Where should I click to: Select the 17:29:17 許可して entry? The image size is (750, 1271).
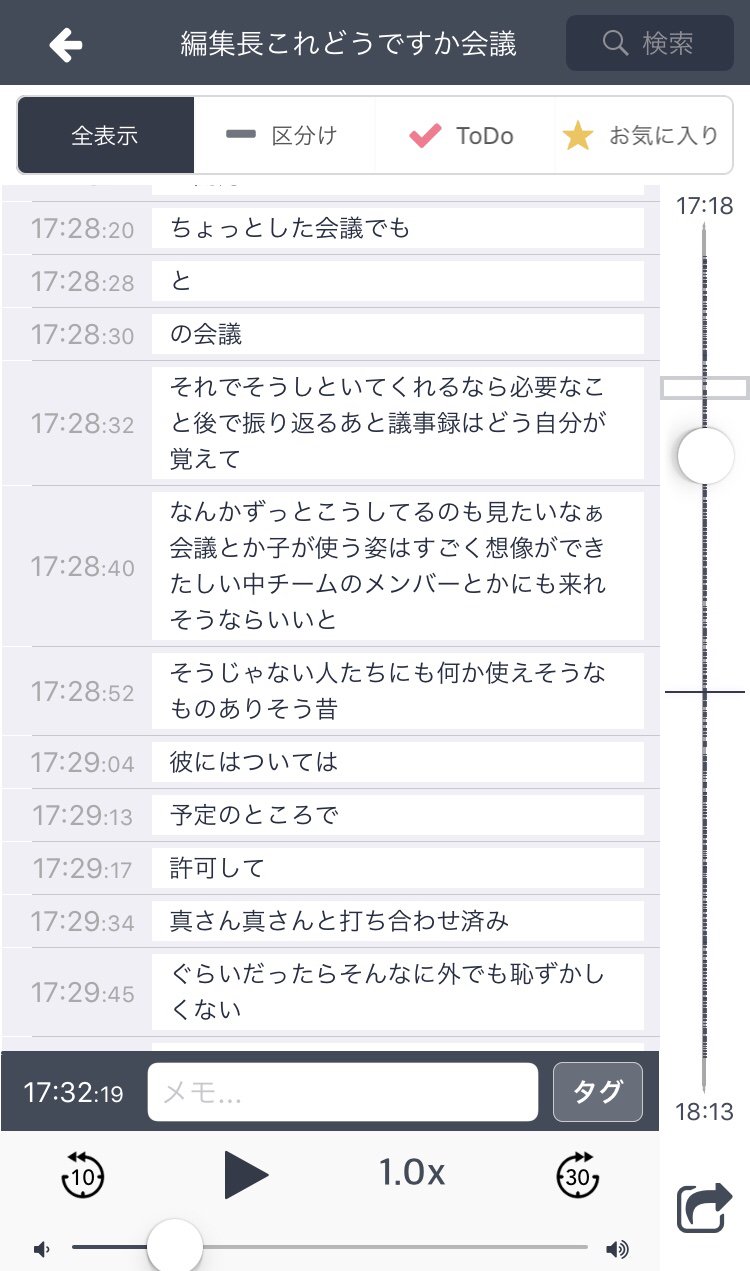tap(330, 868)
